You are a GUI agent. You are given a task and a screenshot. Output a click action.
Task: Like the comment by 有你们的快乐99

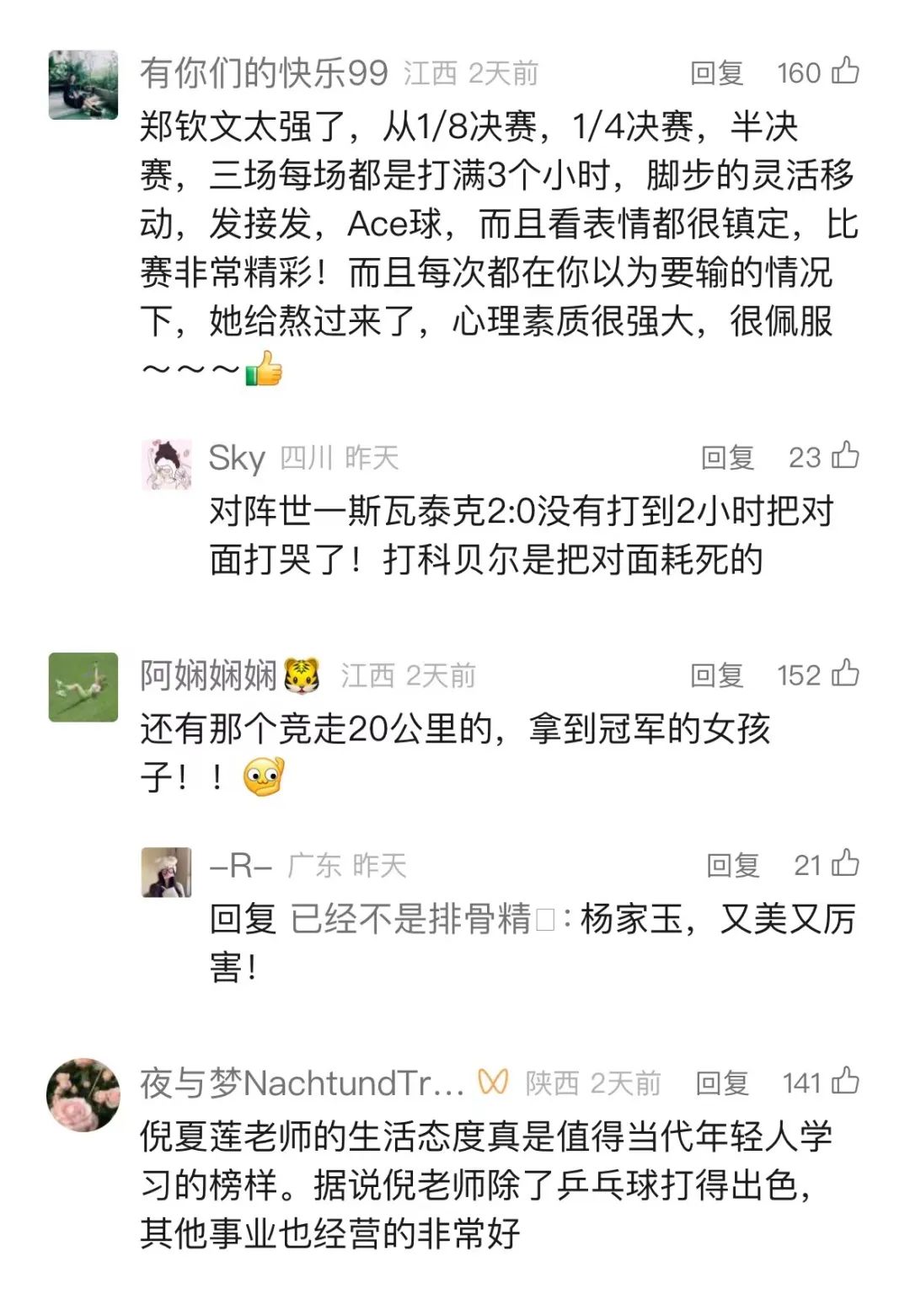[x=845, y=71]
